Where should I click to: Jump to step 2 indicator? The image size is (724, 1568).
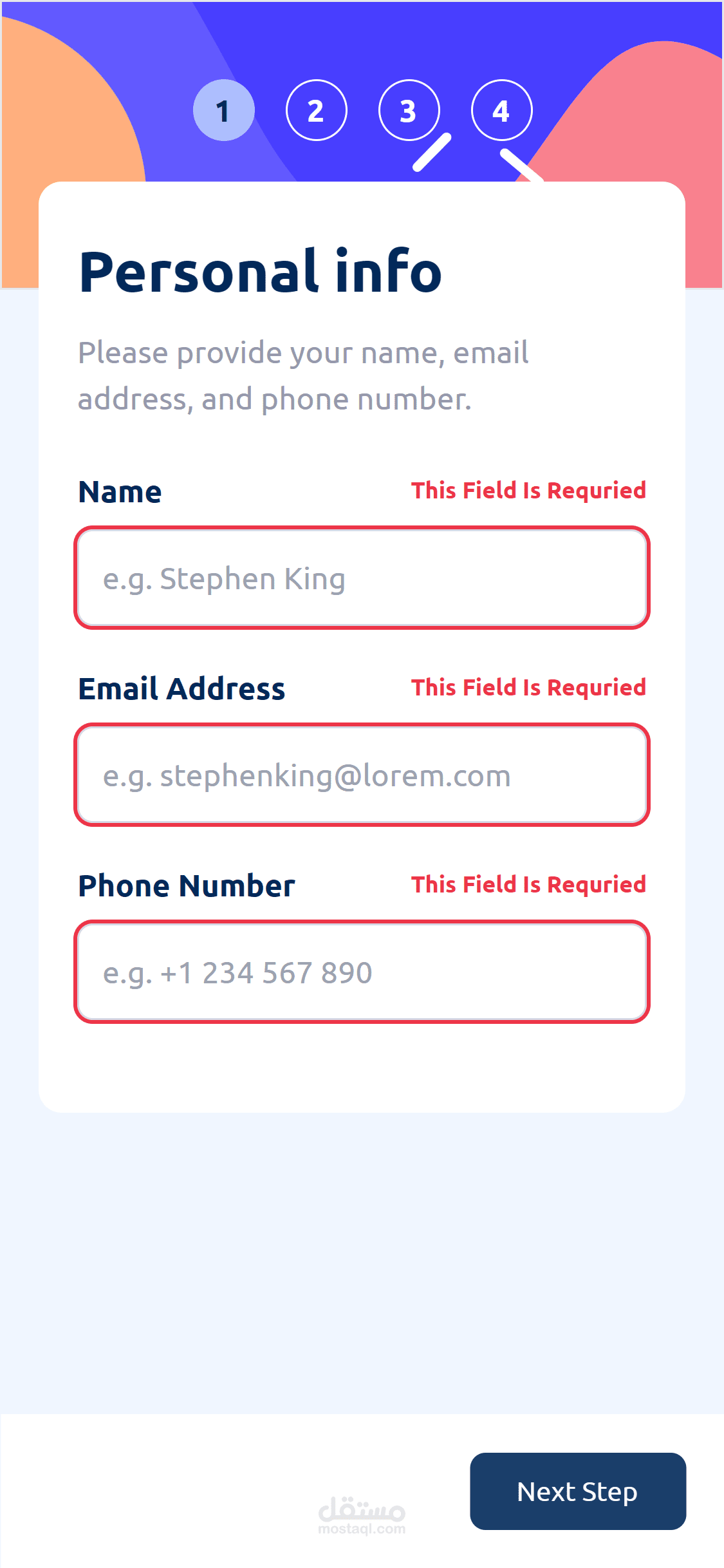(317, 110)
